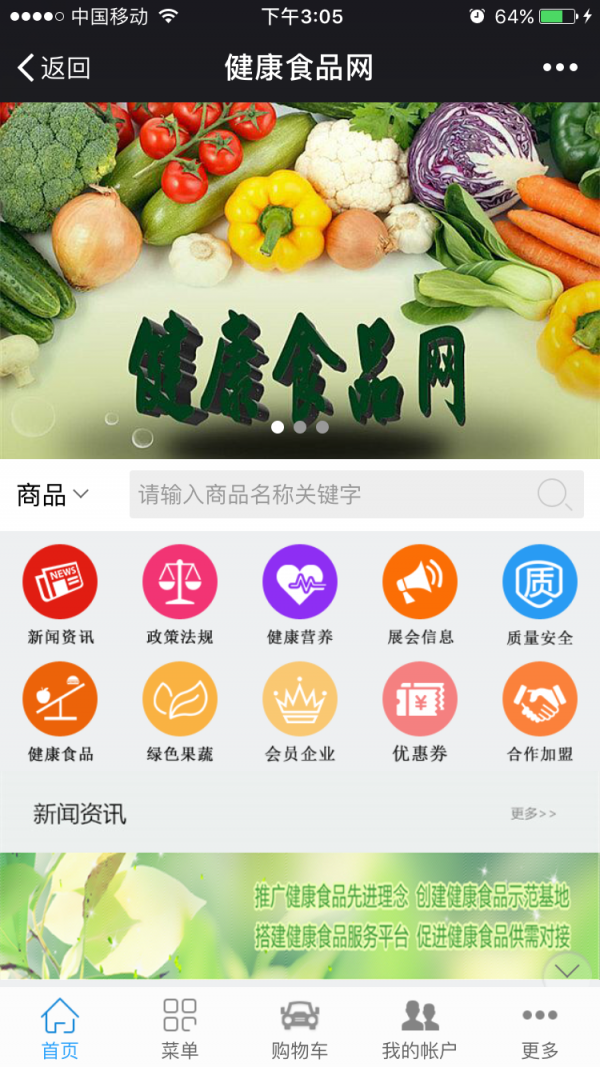This screenshot has height=1067, width=600.
Task: View 展会信息 section
Action: [420, 583]
